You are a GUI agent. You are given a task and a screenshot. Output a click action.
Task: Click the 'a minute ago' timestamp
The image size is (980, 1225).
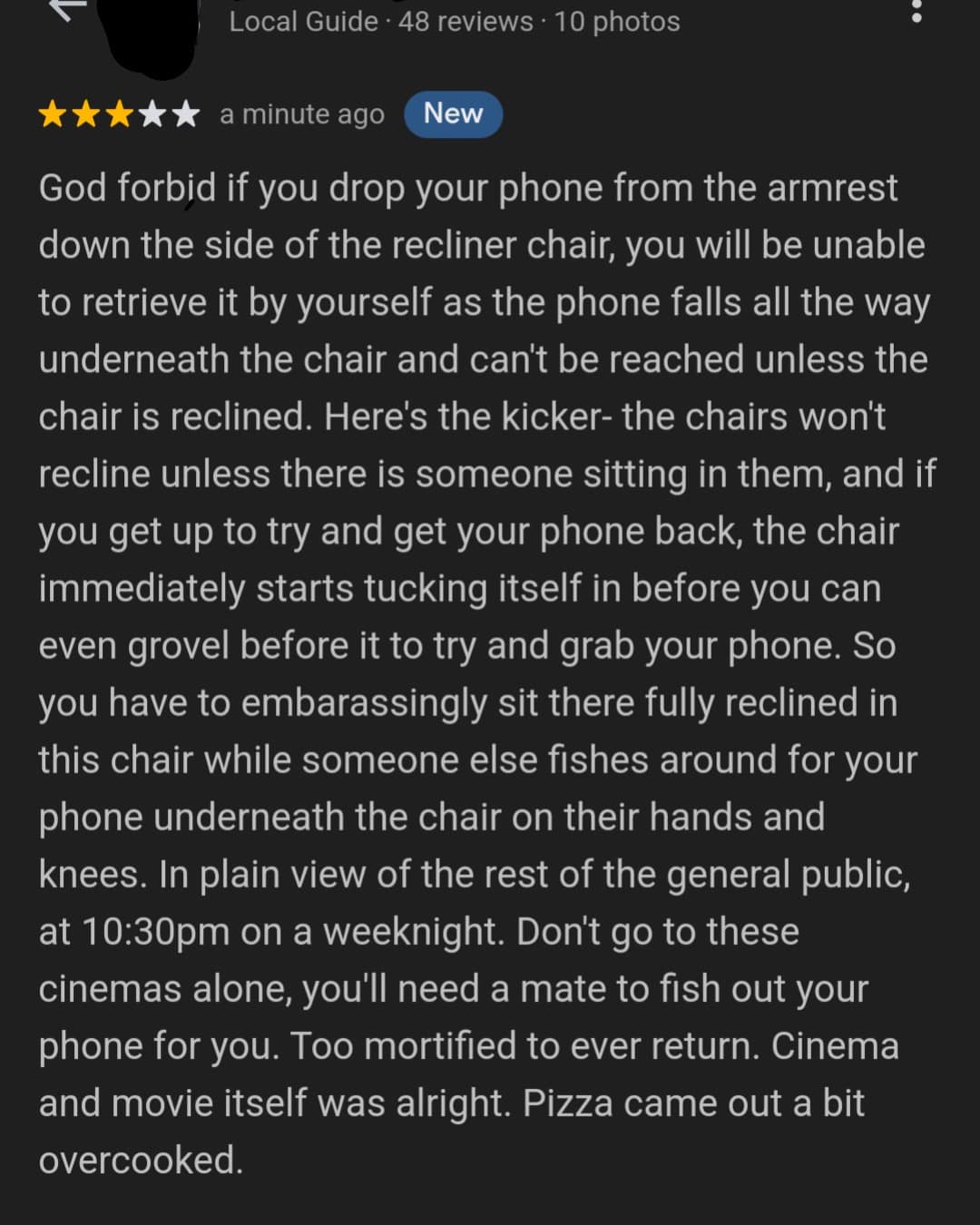[x=301, y=114]
